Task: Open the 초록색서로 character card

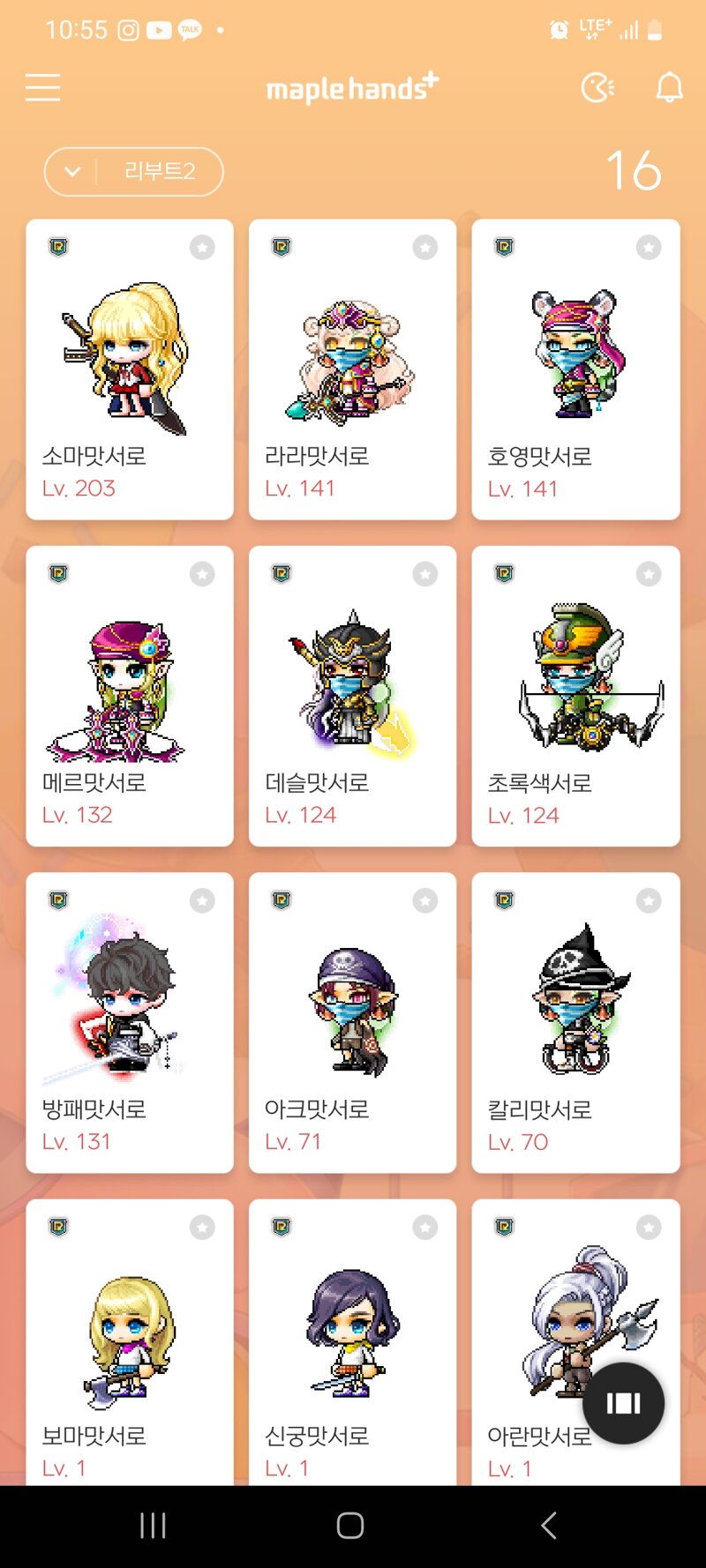Action: (575, 695)
